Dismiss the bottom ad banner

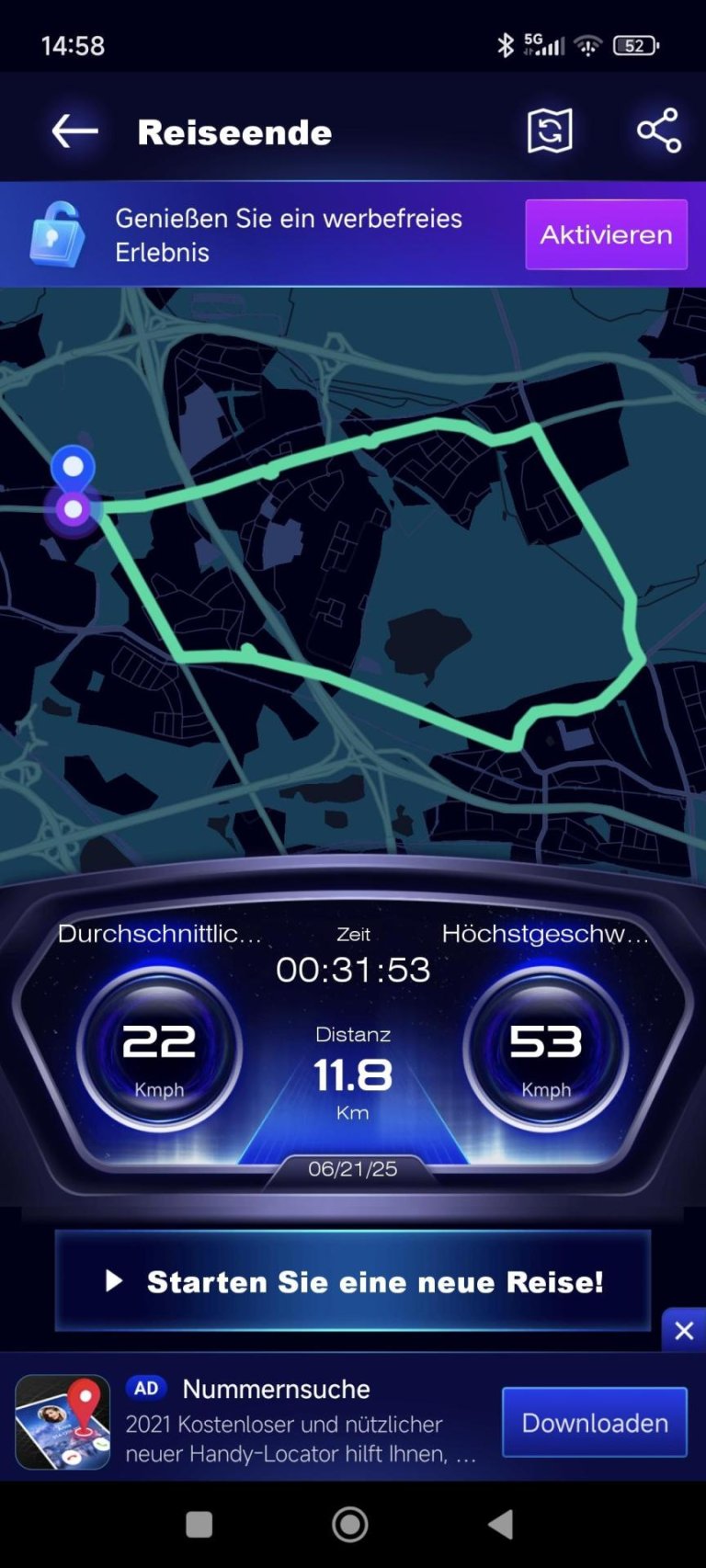[x=683, y=1330]
